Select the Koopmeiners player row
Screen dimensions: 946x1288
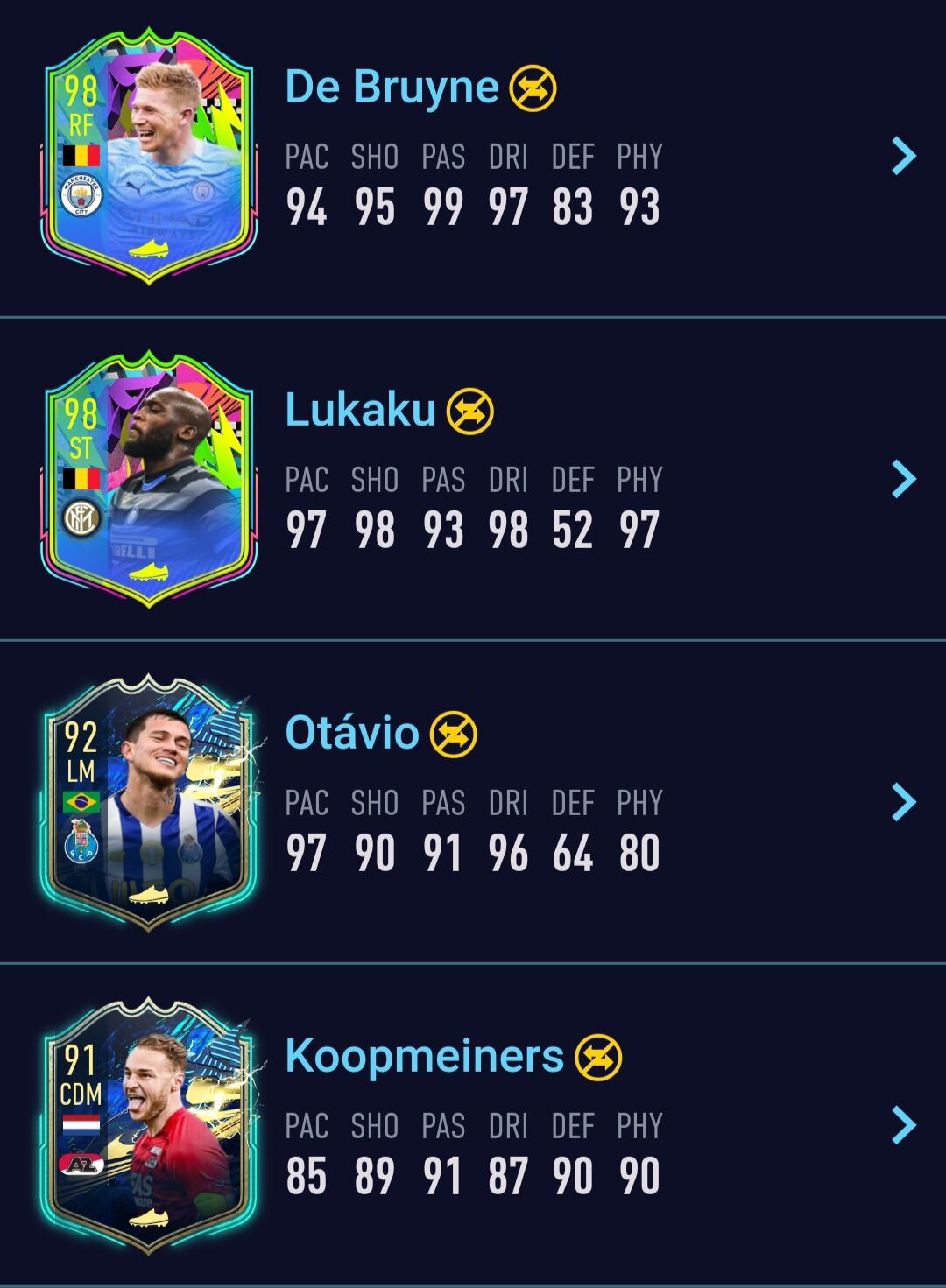473,1125
